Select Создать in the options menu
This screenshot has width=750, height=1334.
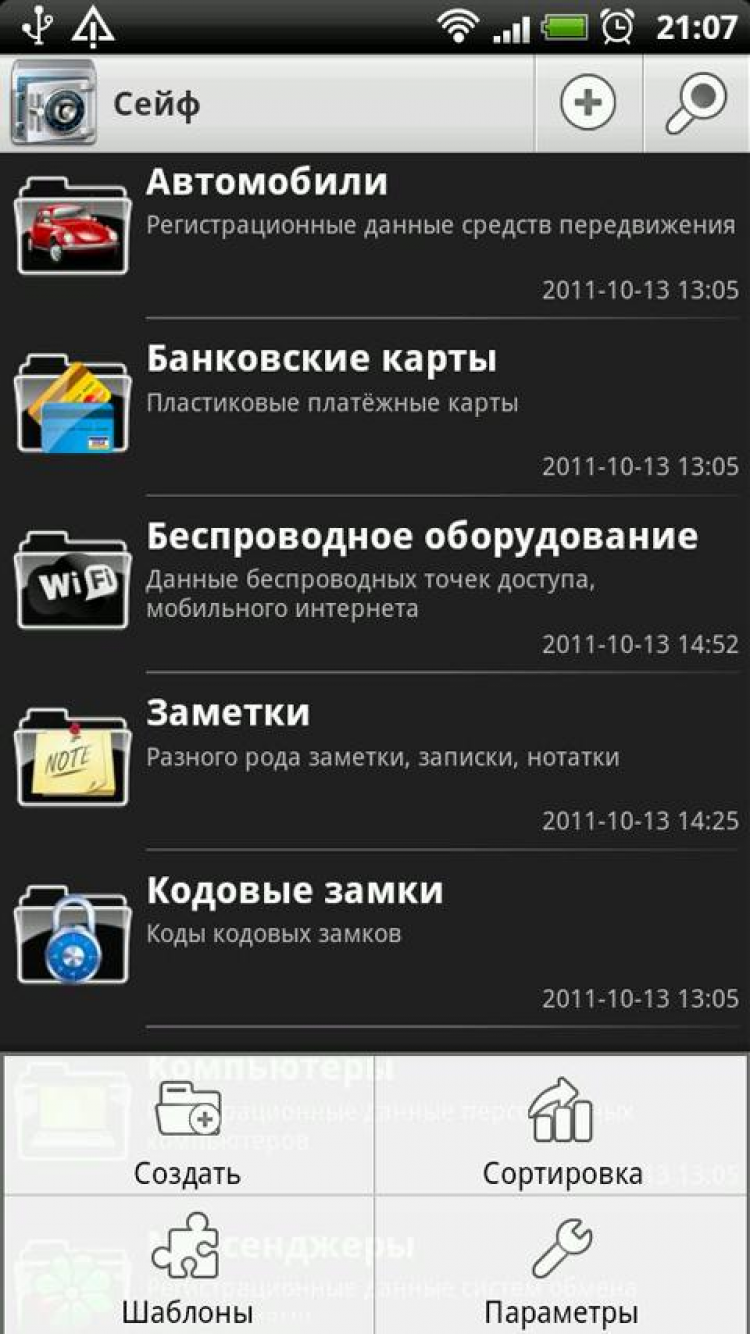pos(188,1128)
